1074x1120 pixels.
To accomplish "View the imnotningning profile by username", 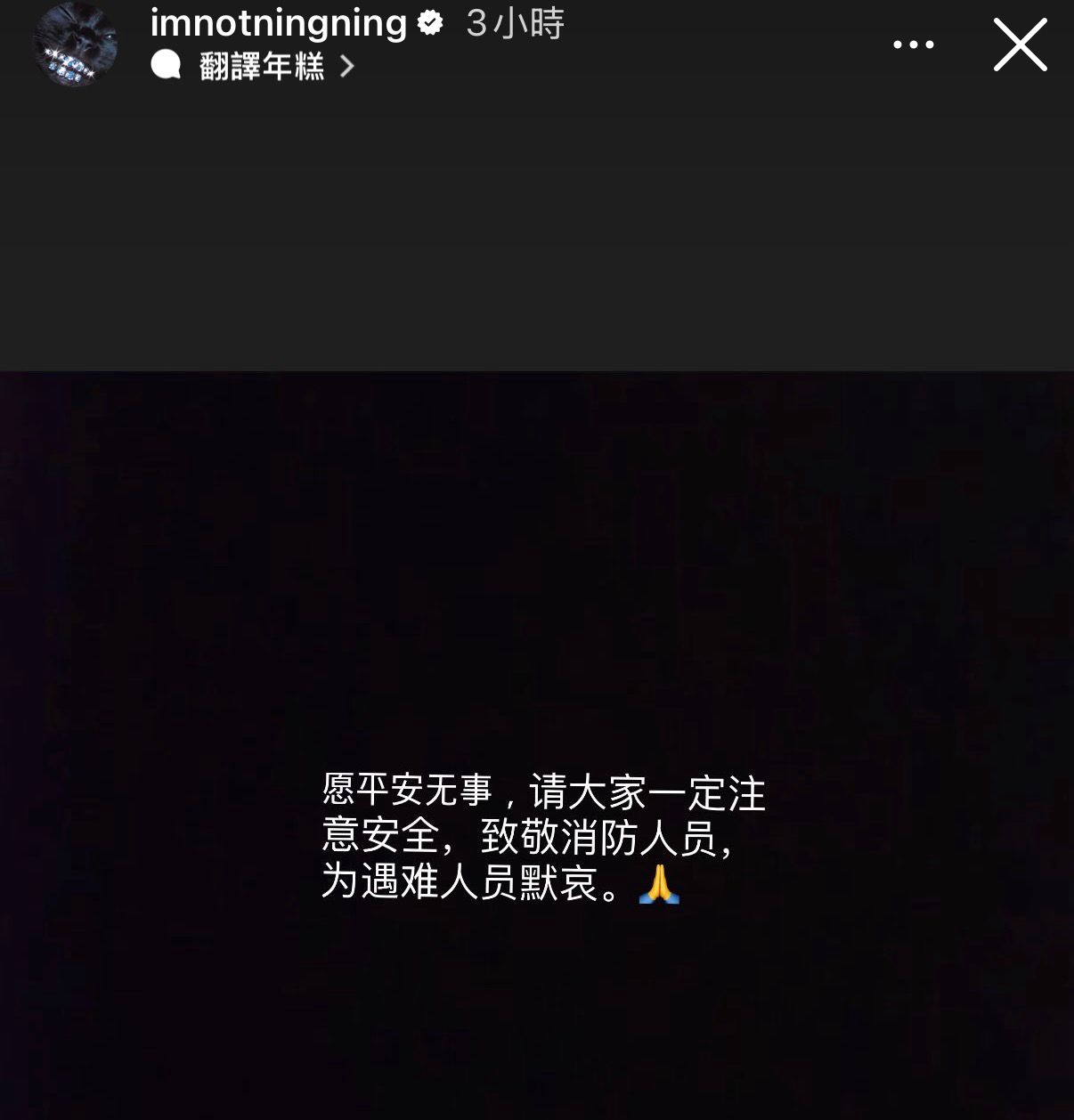I will 278,23.
